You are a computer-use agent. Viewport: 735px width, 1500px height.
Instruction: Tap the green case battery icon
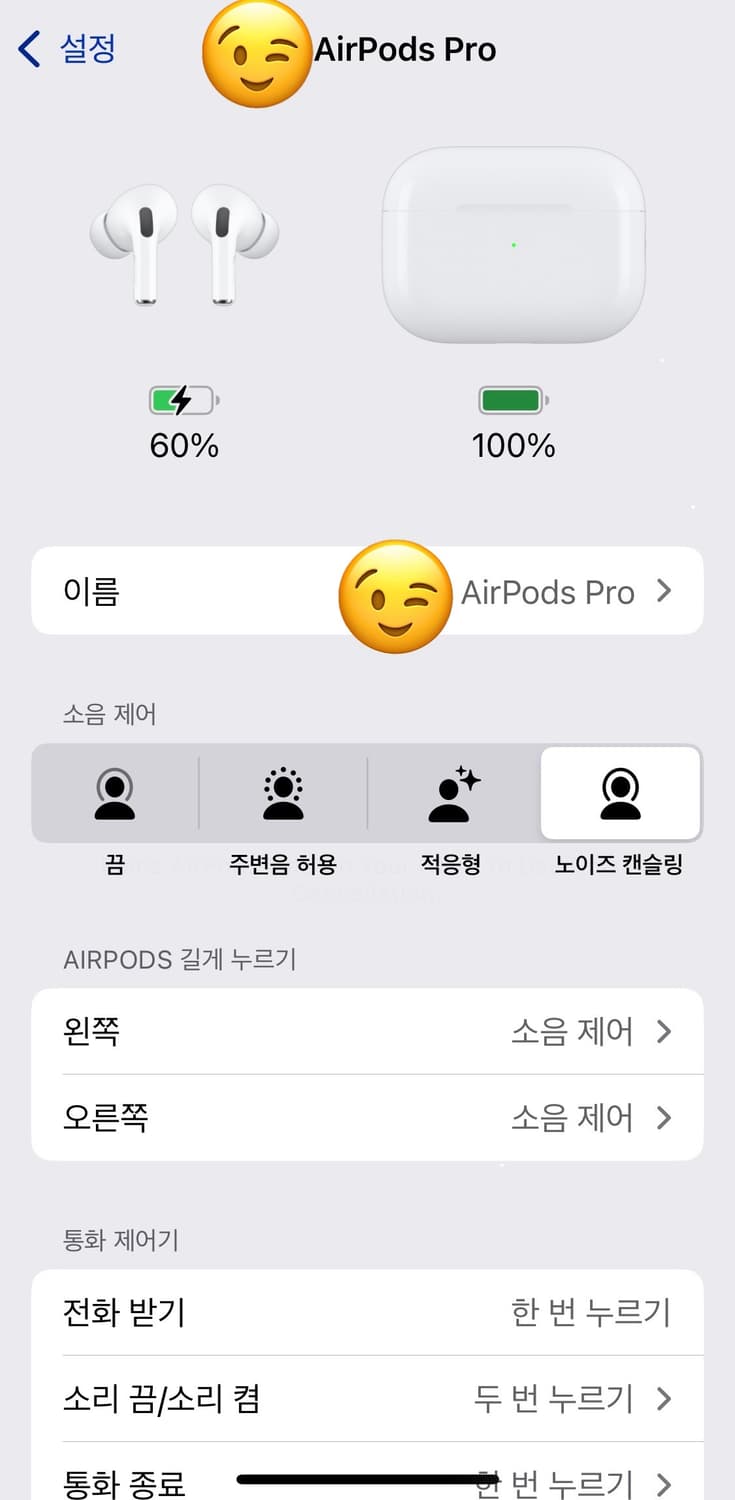513,398
